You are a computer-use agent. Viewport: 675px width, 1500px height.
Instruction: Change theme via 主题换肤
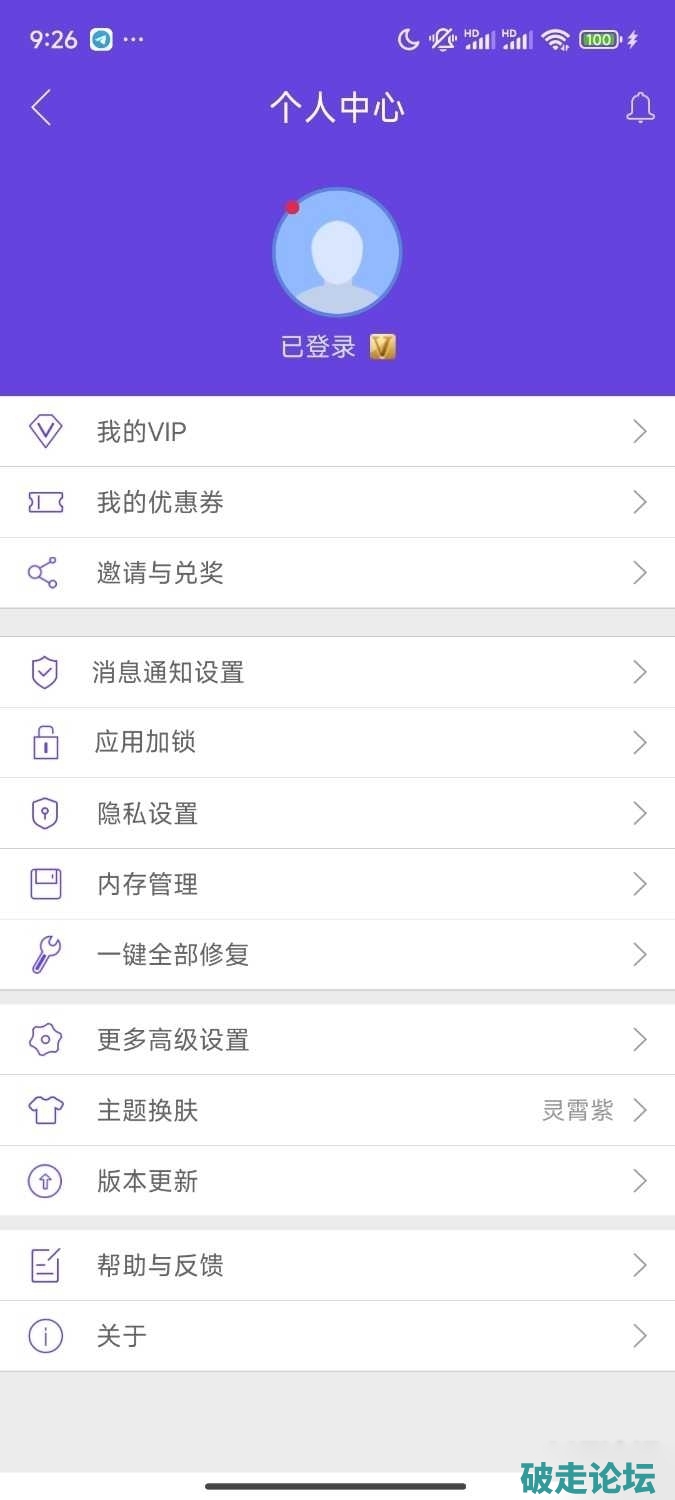(337, 1111)
